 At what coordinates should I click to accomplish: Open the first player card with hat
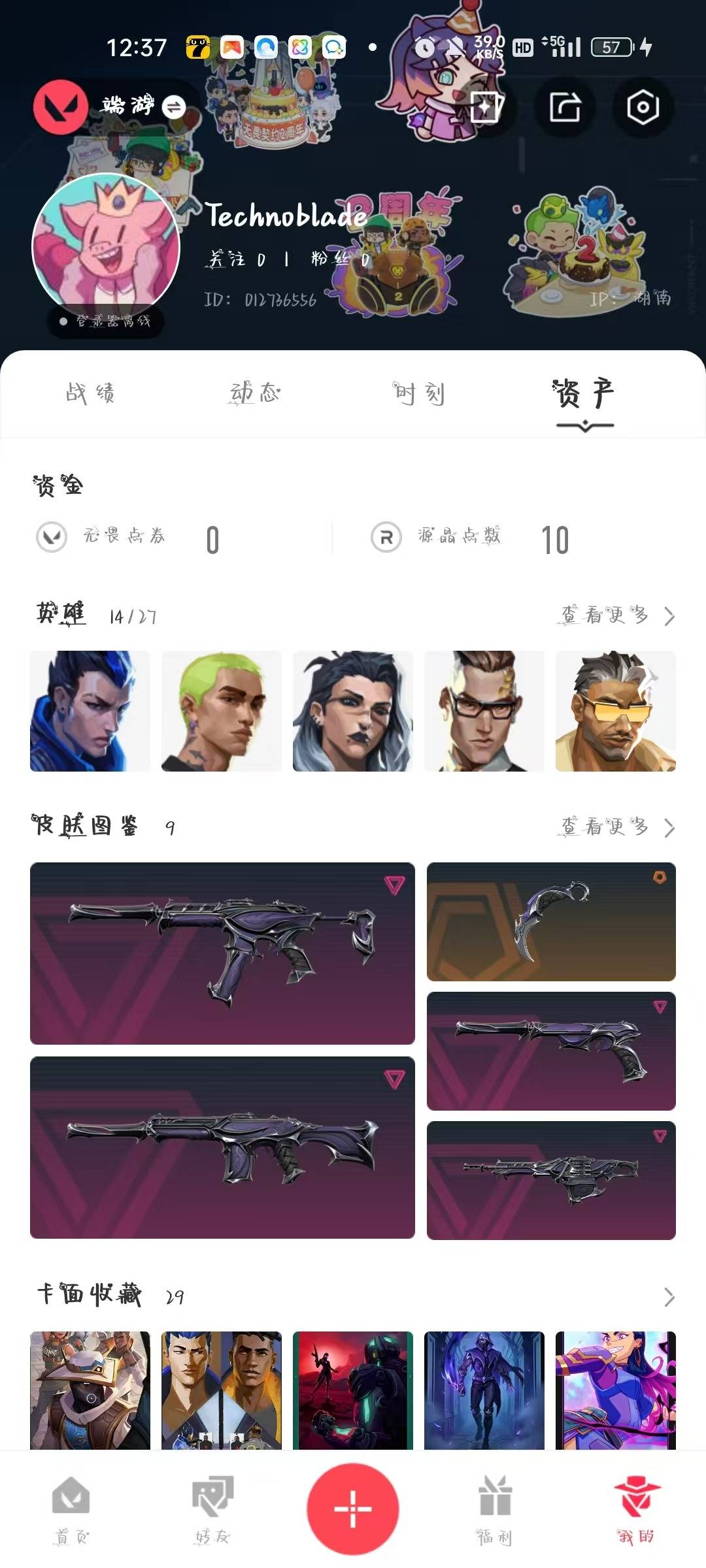[x=90, y=1390]
